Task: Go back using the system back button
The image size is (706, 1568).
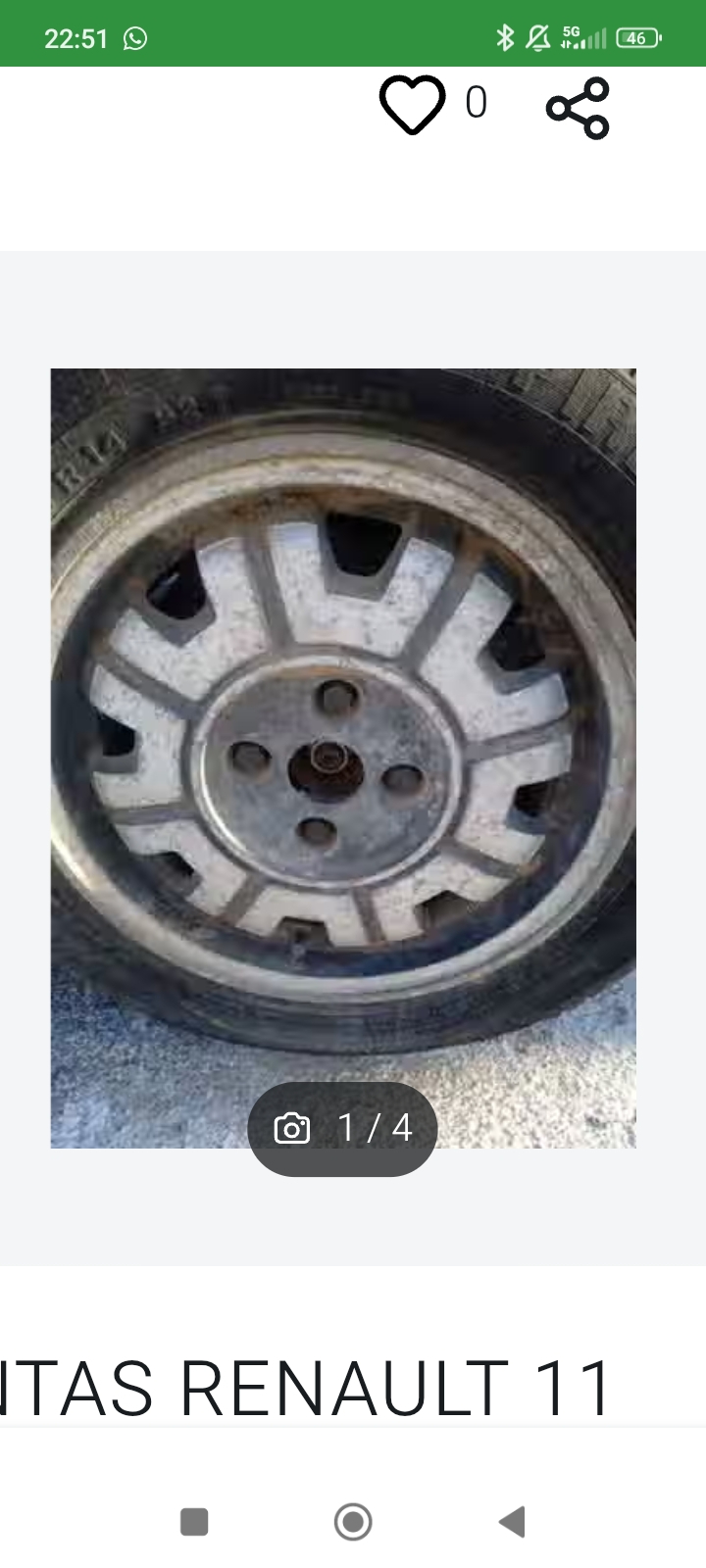Action: (512, 1522)
